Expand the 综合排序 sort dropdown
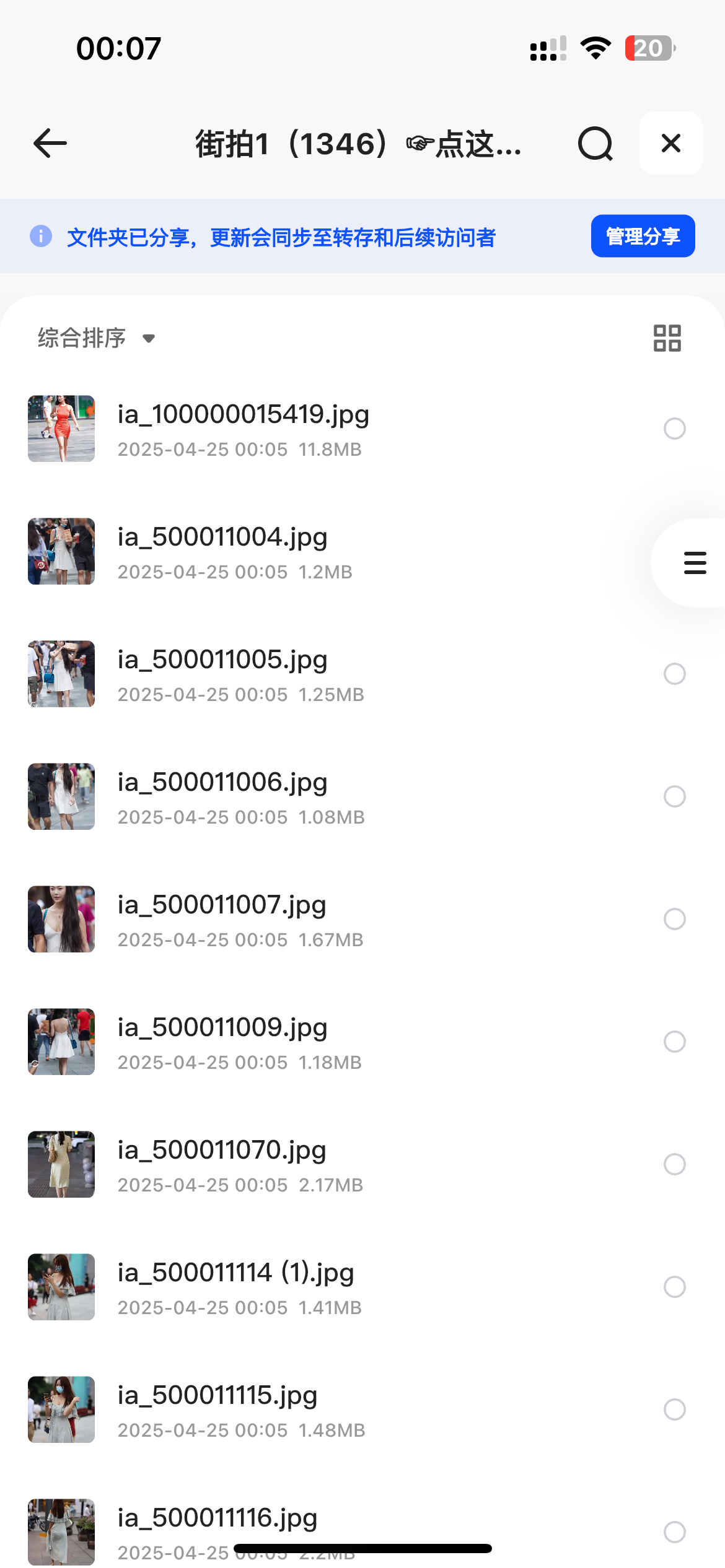 click(x=96, y=338)
